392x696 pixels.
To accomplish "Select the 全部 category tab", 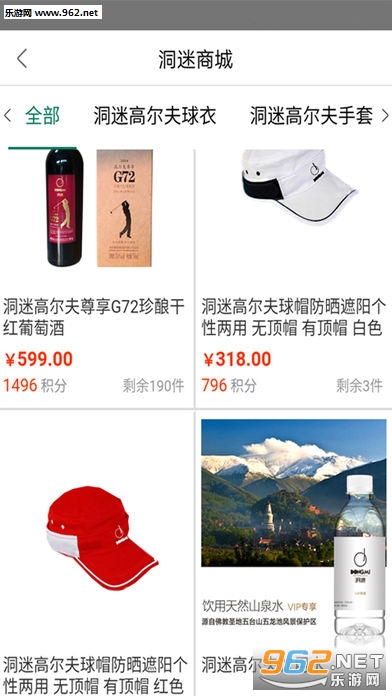I will [42, 116].
